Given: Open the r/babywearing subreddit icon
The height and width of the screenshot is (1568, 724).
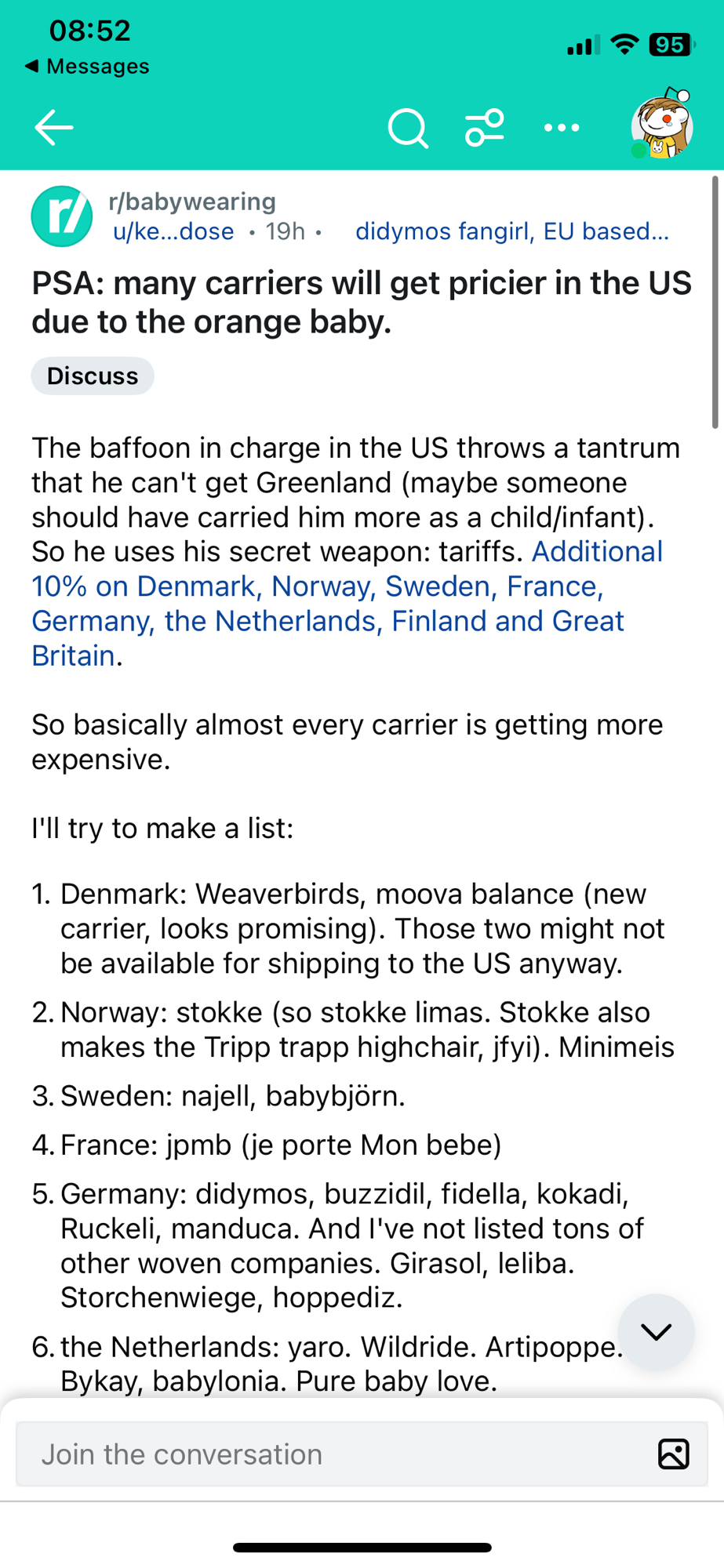Looking at the screenshot, I should [x=61, y=216].
